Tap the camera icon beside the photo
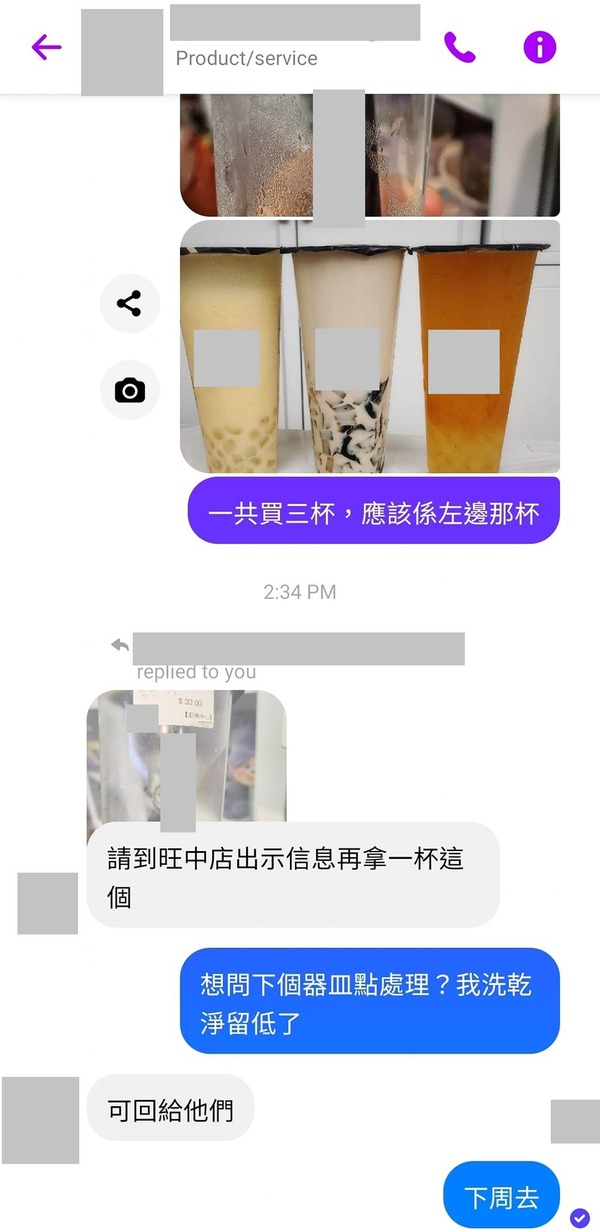Screen dimensions: 600x1230 [129, 390]
